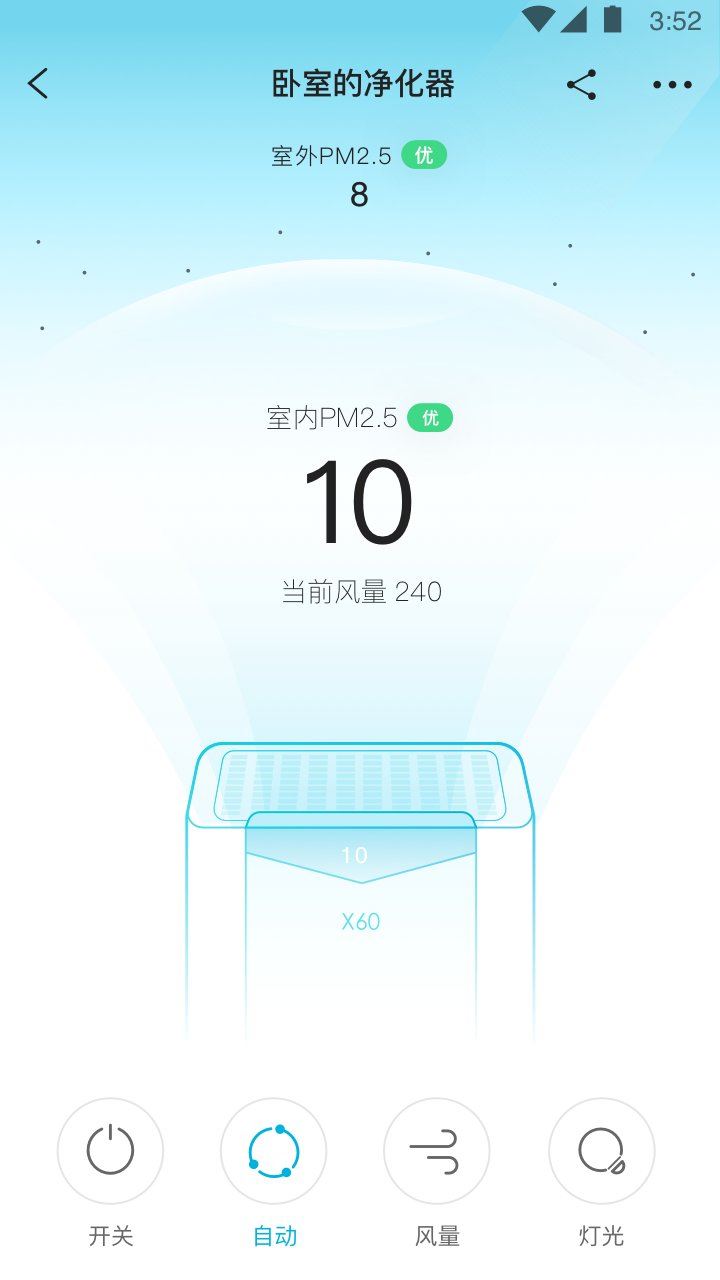Select the 风量 mode label

[437, 1236]
